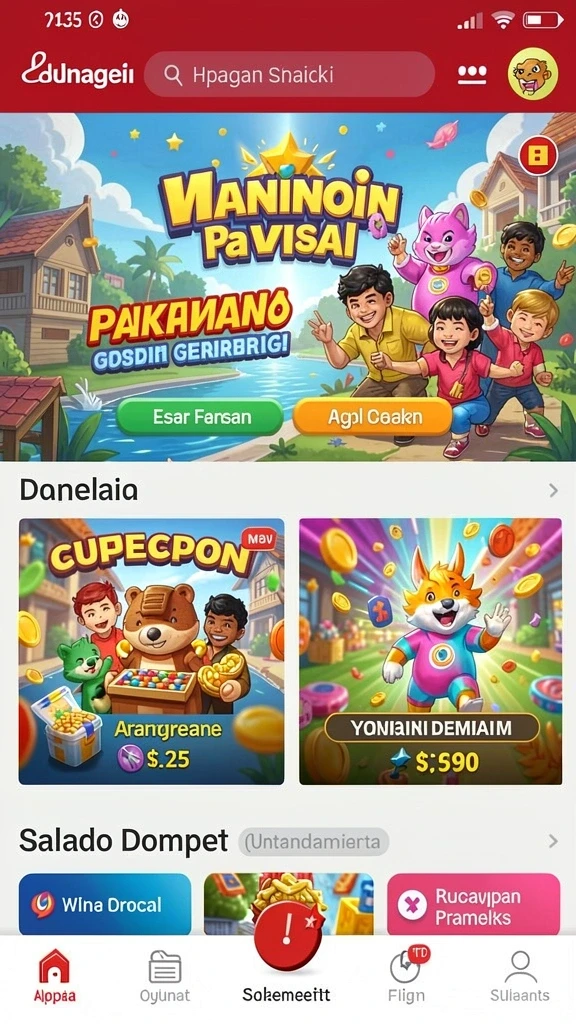Tap the red badge icon on banner
Screen dimensions: 576x1024
pyautogui.click(x=538, y=155)
